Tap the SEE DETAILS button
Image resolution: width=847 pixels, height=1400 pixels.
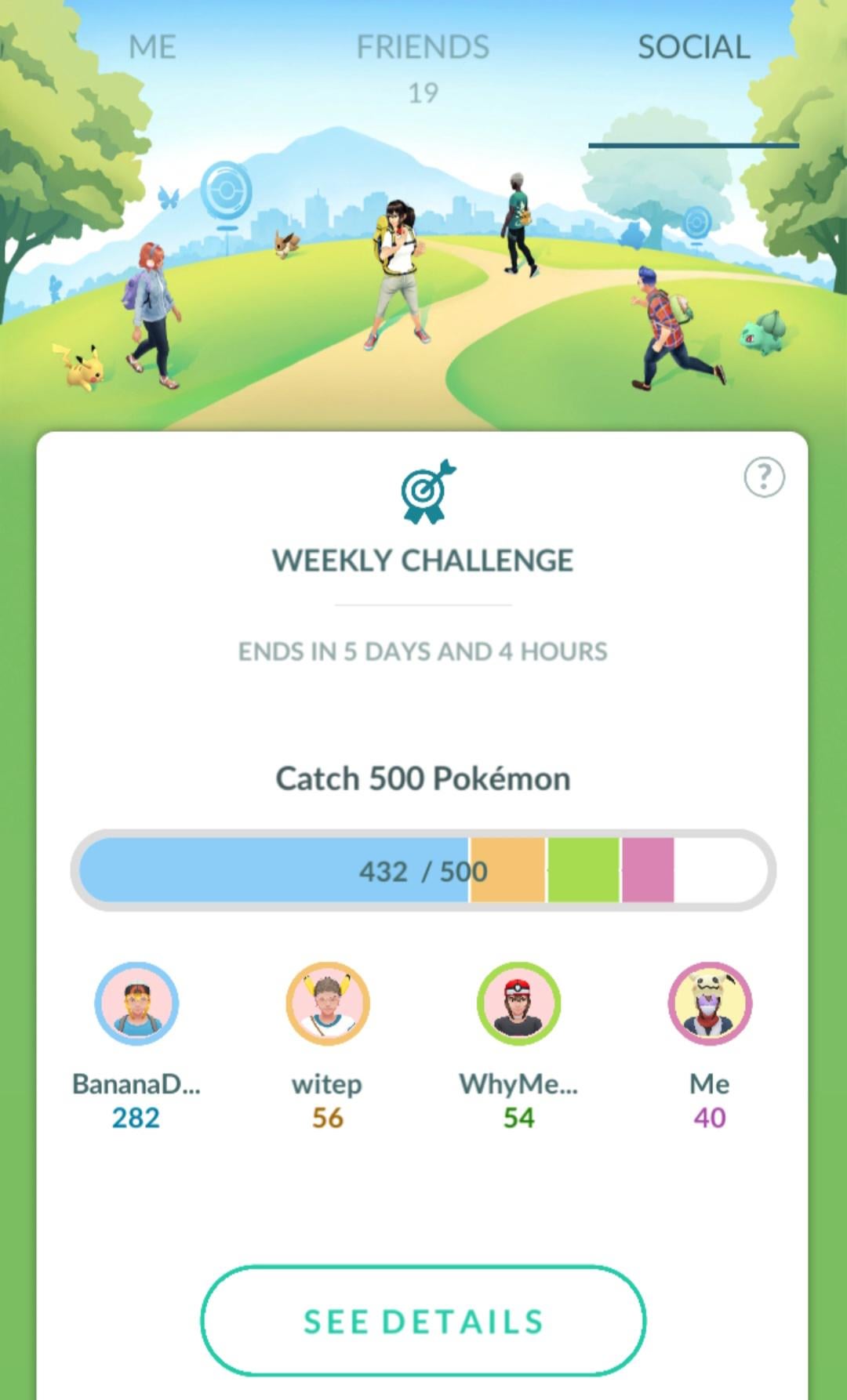click(423, 1321)
